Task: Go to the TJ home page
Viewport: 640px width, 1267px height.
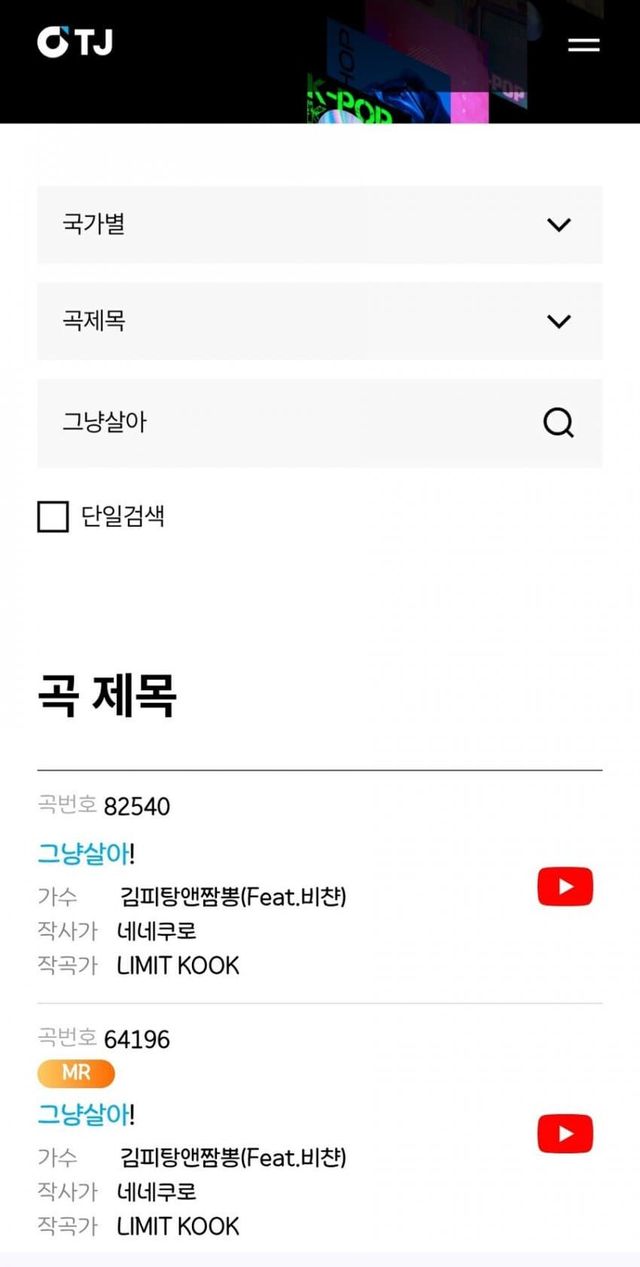Action: coord(75,42)
